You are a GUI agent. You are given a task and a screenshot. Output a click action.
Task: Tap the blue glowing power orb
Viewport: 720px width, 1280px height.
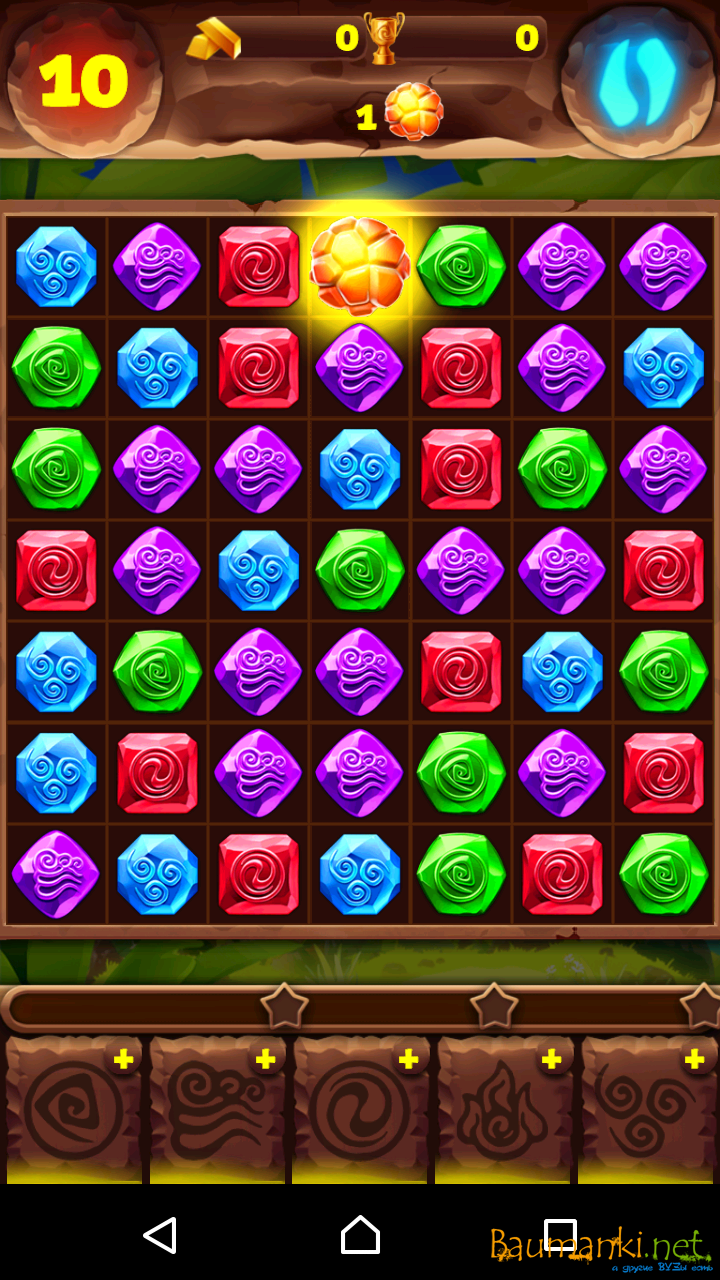pyautogui.click(x=637, y=79)
